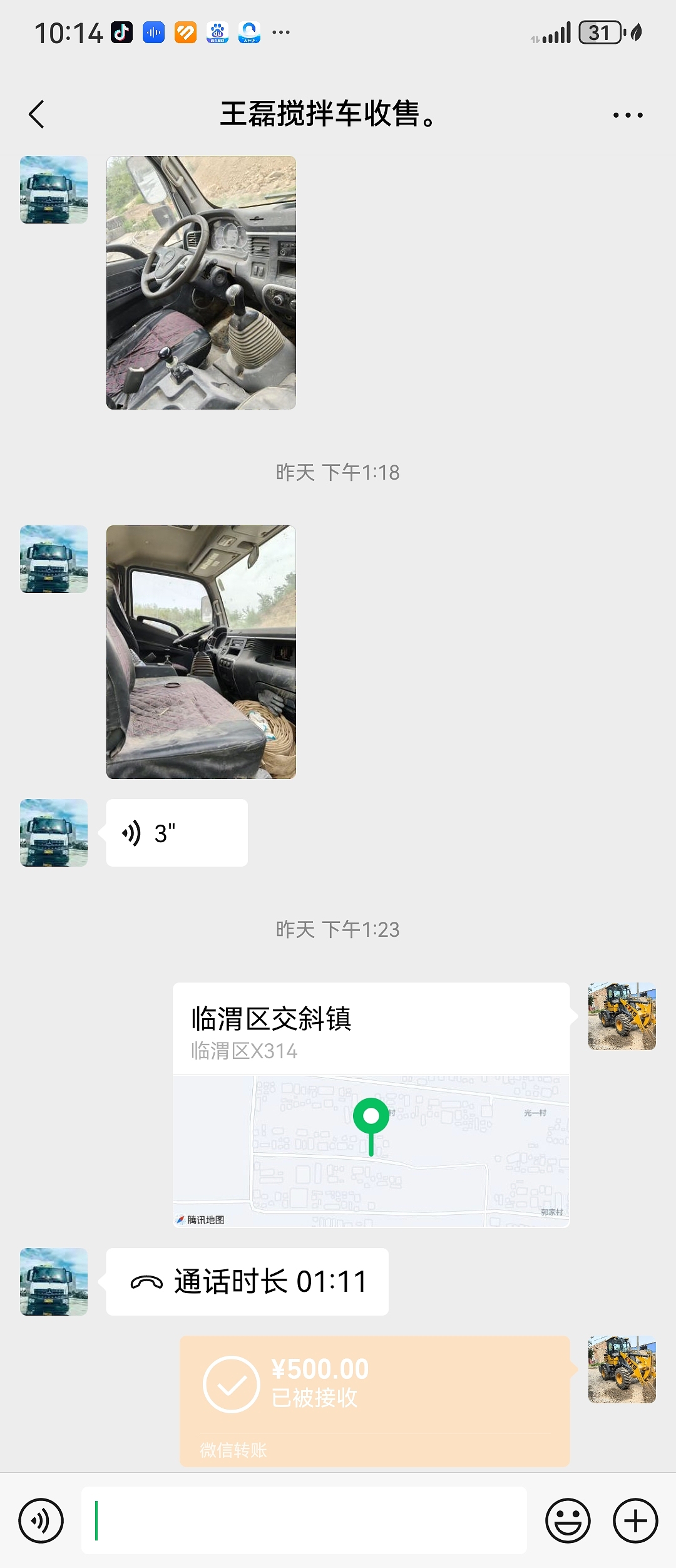The height and width of the screenshot is (1568, 676).
Task: Open the steering wheel photo
Action: point(201,282)
